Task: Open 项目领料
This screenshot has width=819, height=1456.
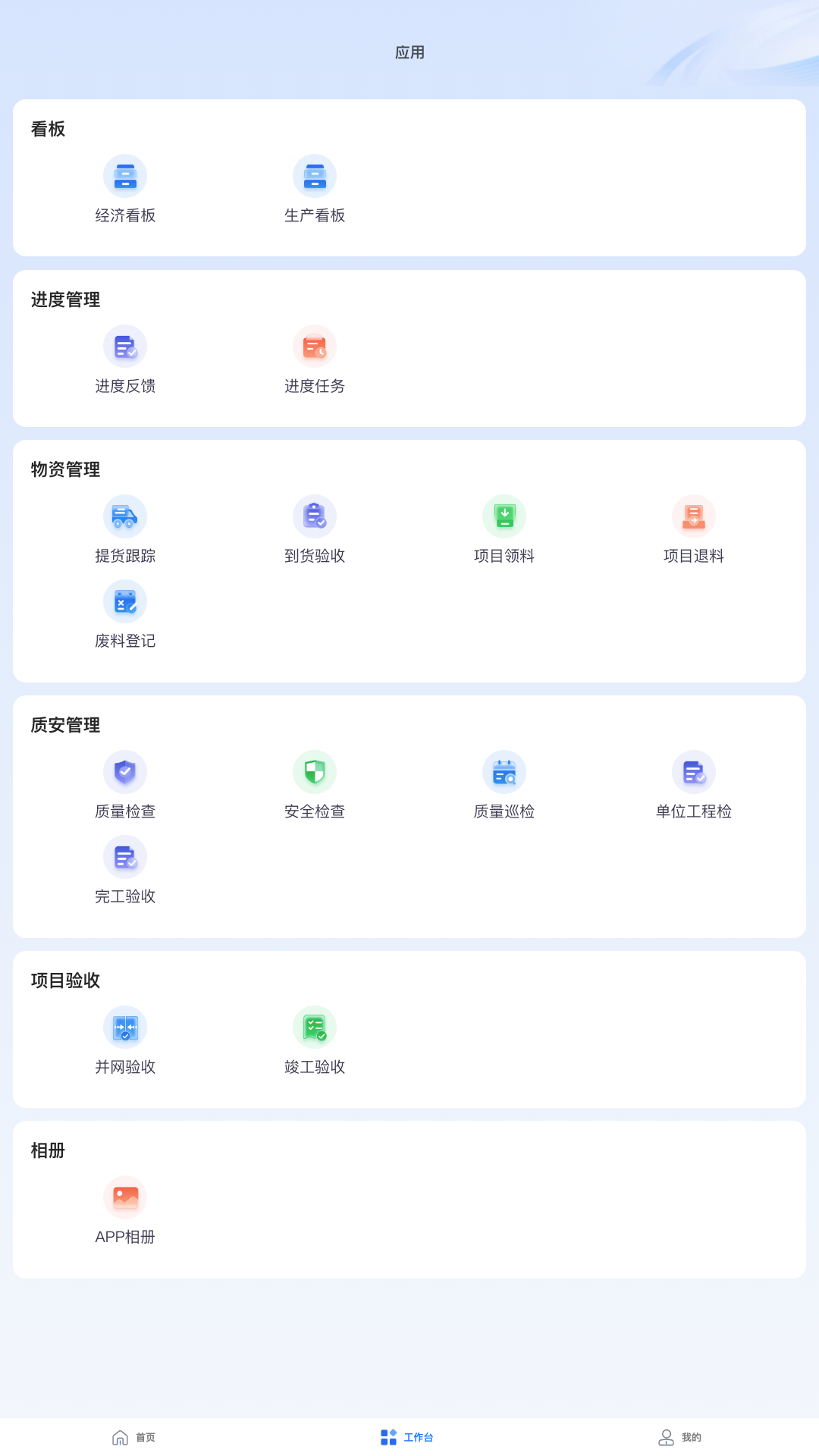Action: pos(504,530)
